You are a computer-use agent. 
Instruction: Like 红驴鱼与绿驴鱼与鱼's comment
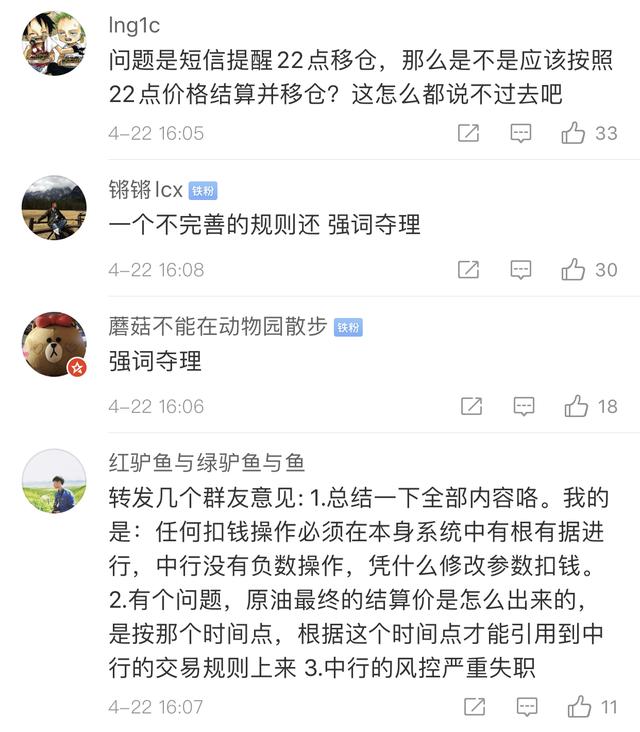point(579,707)
